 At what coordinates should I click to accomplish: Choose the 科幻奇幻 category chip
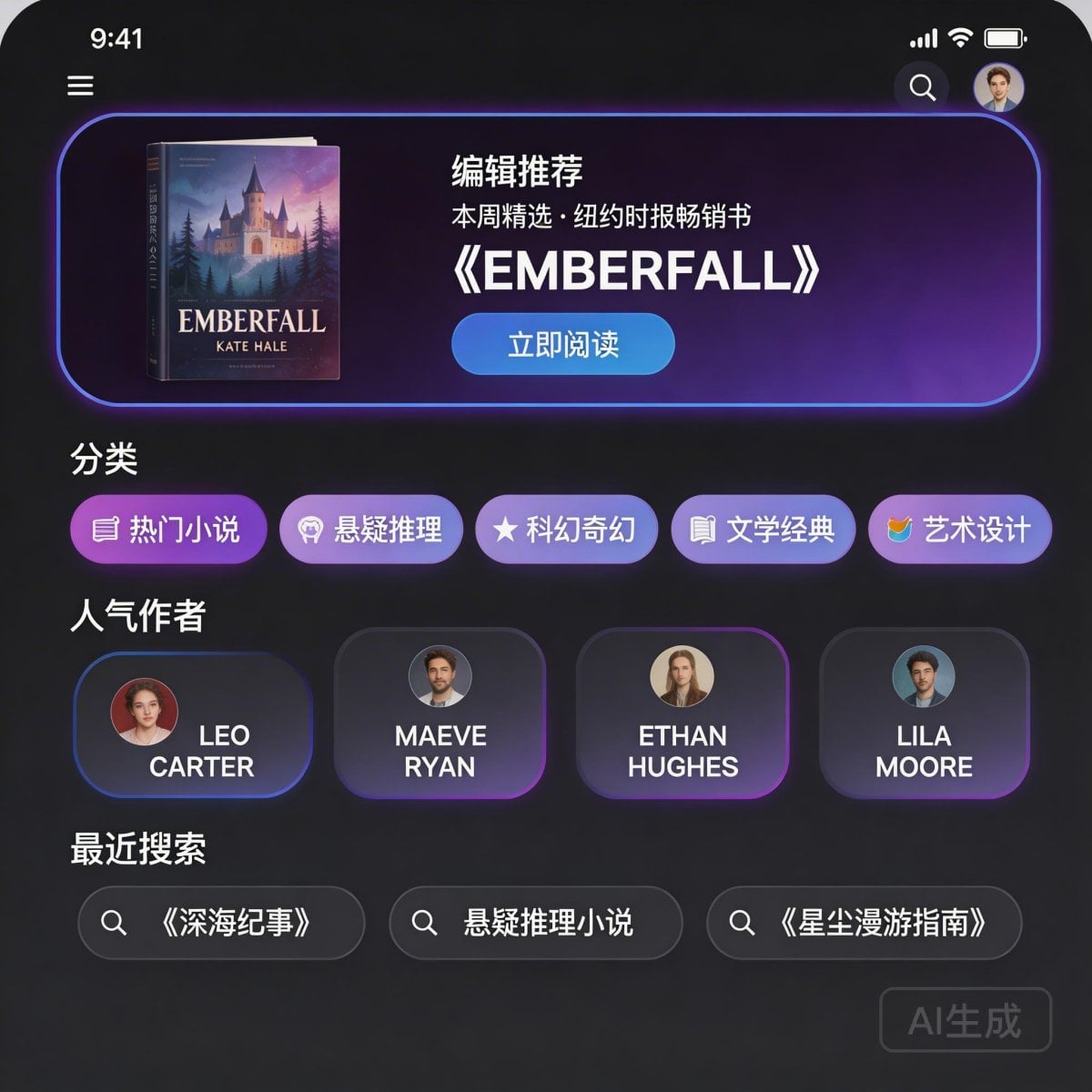click(x=566, y=530)
